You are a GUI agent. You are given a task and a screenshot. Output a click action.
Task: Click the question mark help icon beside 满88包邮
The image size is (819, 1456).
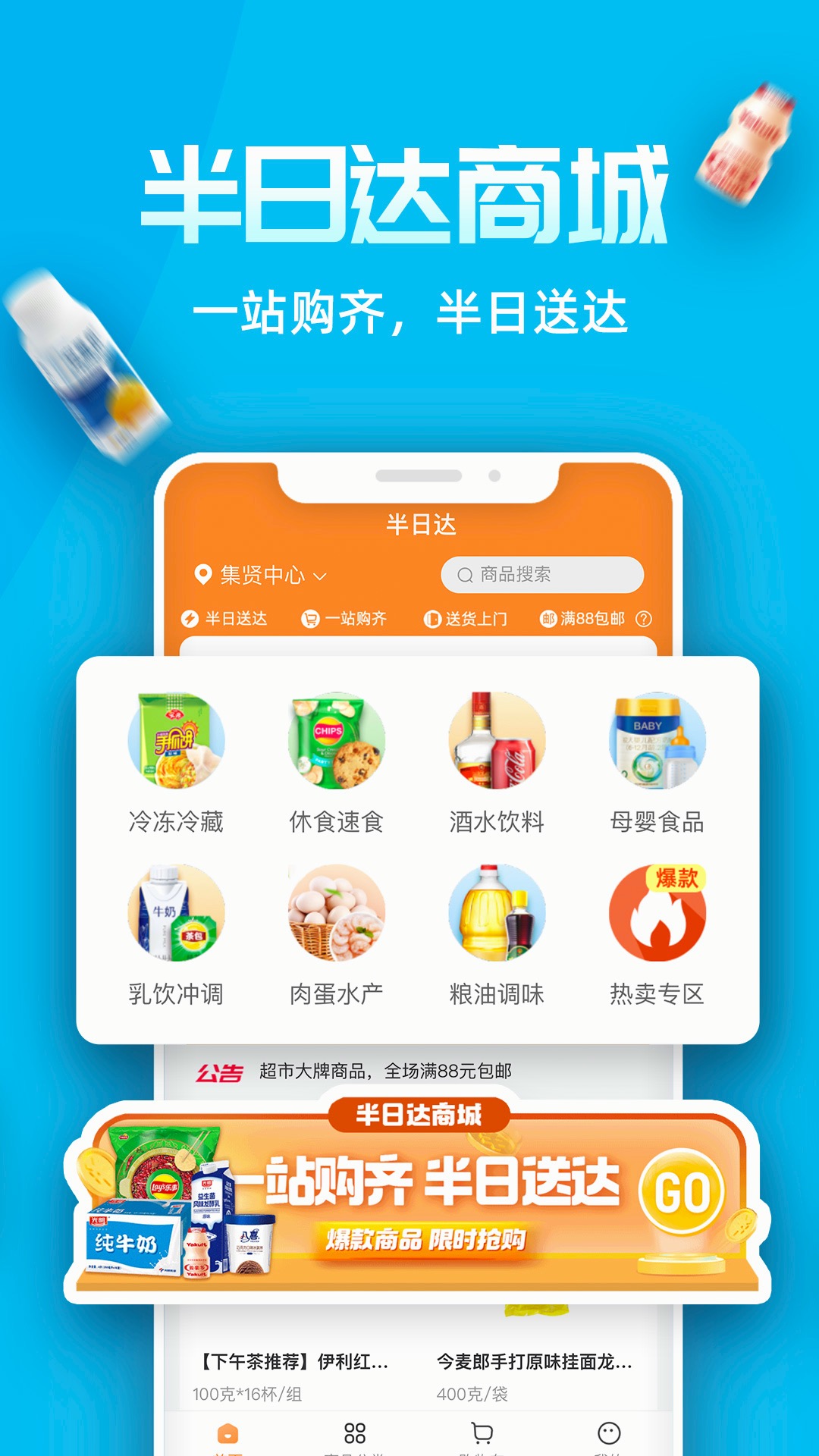[x=643, y=619]
